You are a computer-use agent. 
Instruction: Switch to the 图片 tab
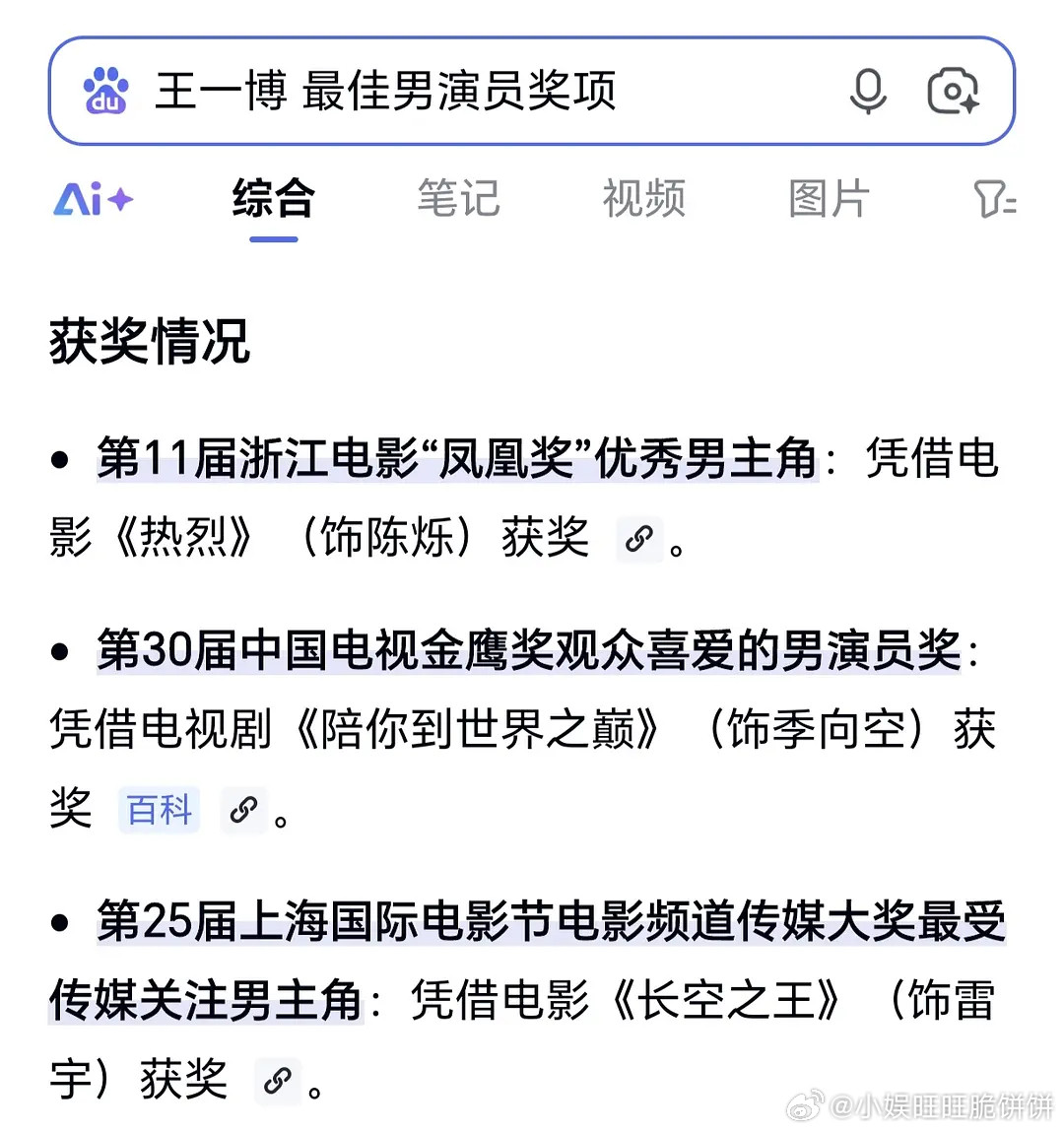tap(829, 198)
